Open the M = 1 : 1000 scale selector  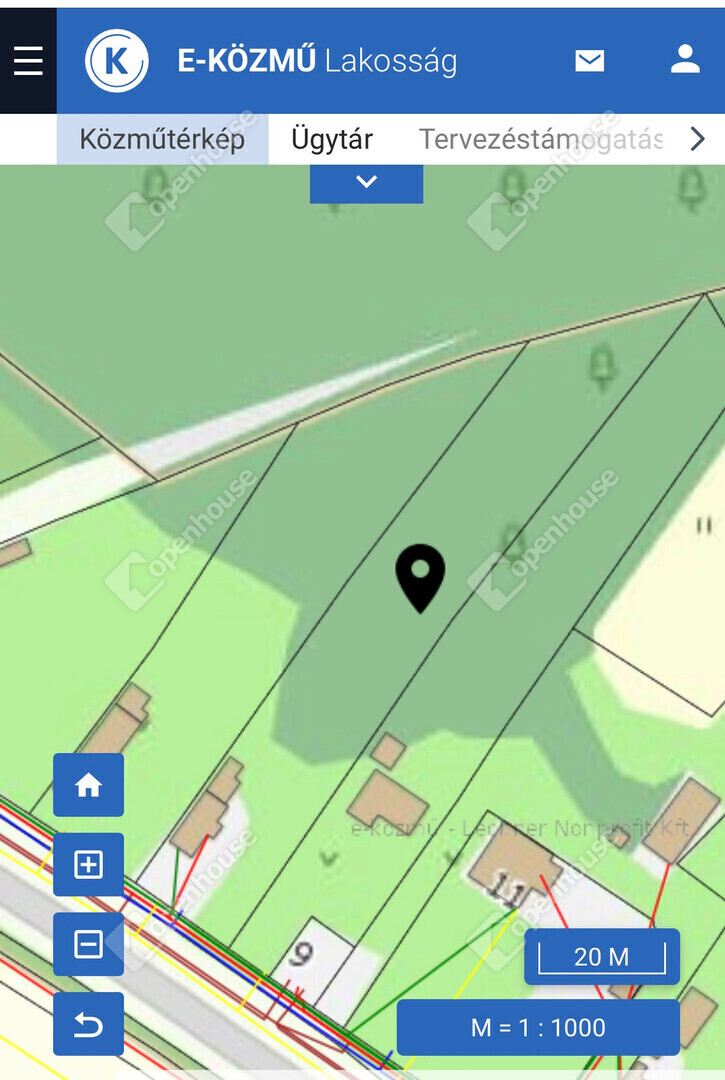click(x=538, y=1027)
